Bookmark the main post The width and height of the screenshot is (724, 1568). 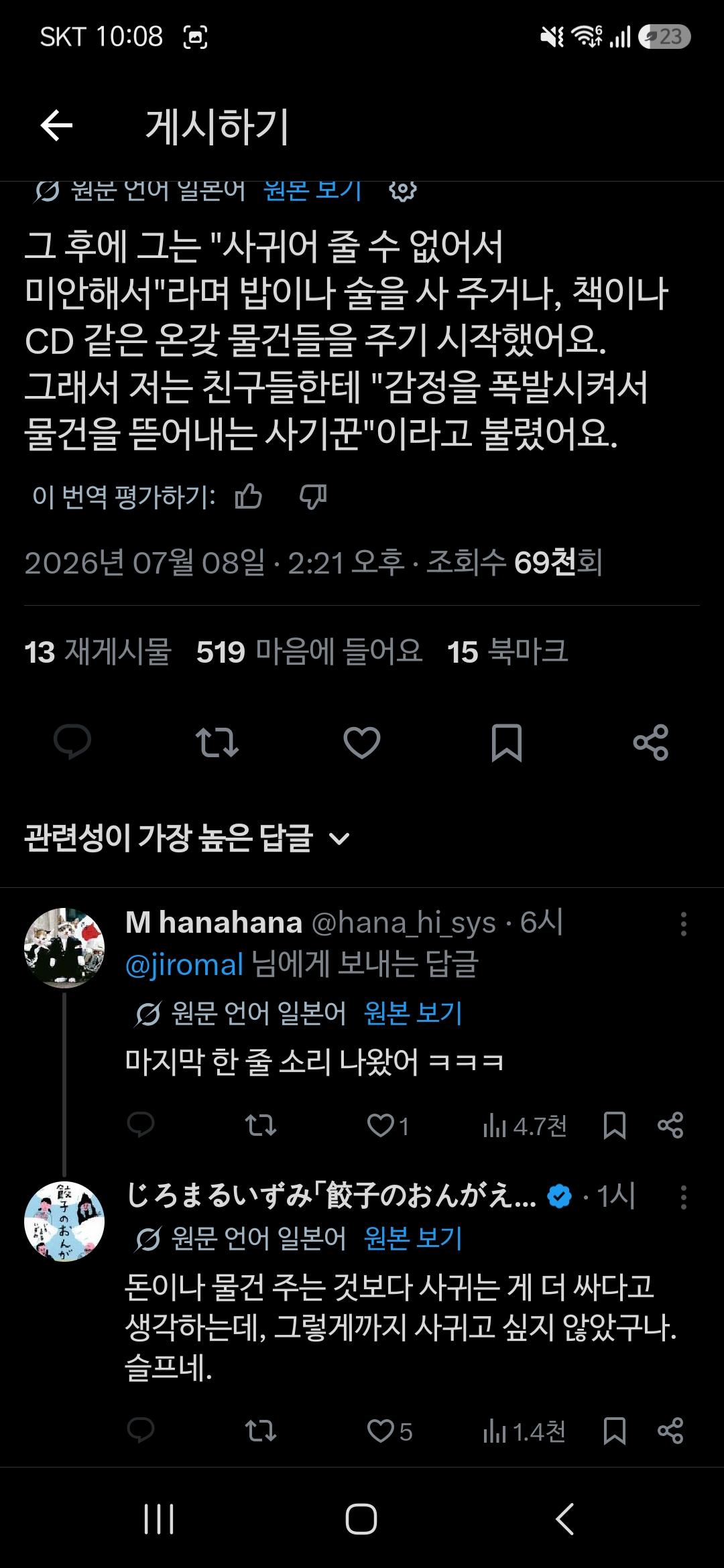click(507, 742)
